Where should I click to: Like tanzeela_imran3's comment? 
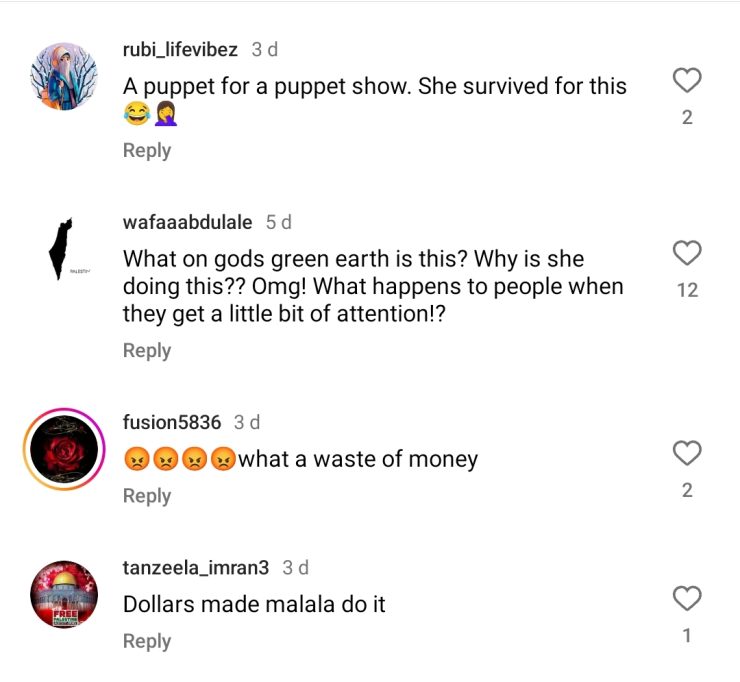click(x=686, y=599)
